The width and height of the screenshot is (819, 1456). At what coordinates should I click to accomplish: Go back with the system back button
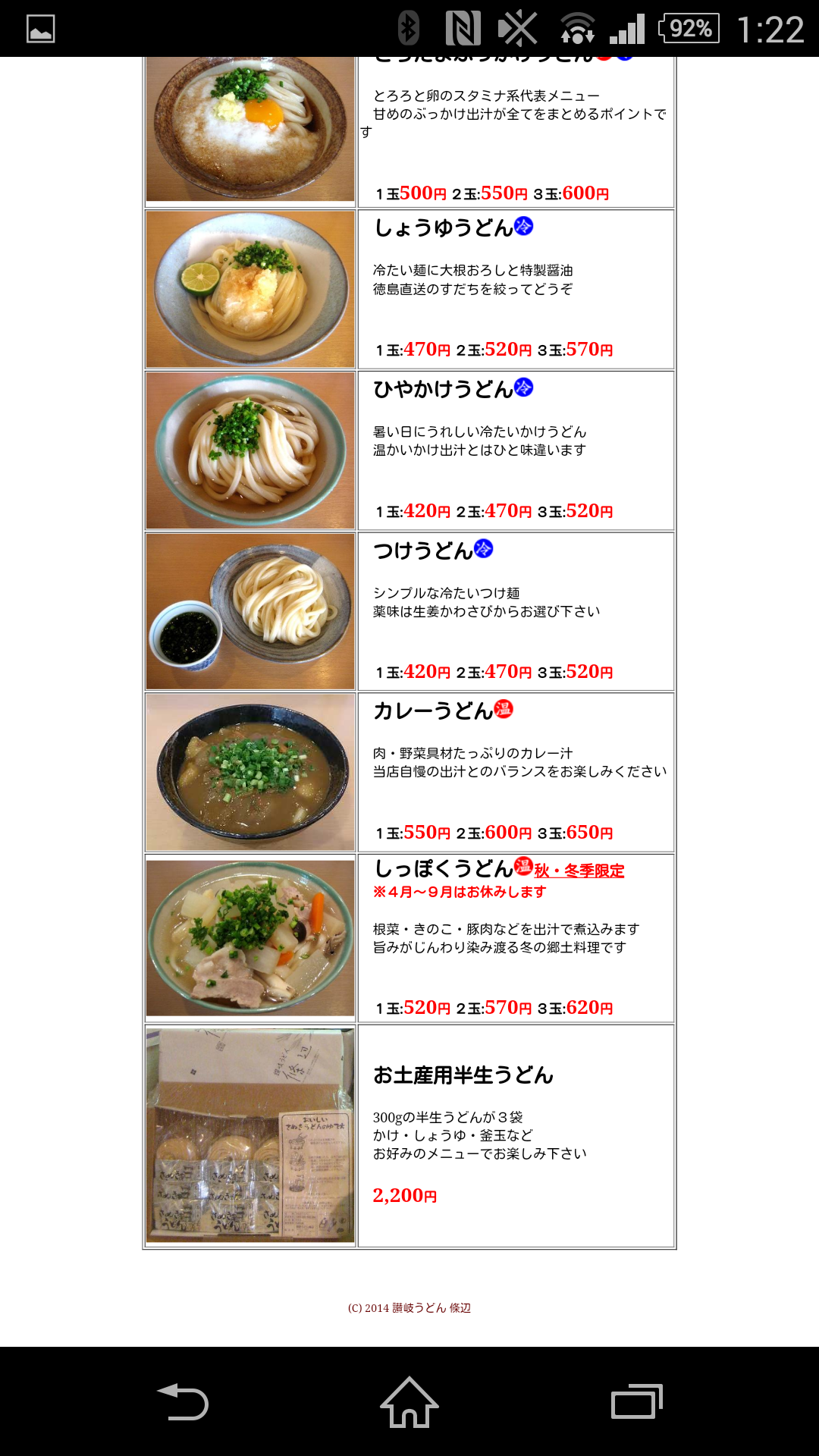tap(183, 1401)
